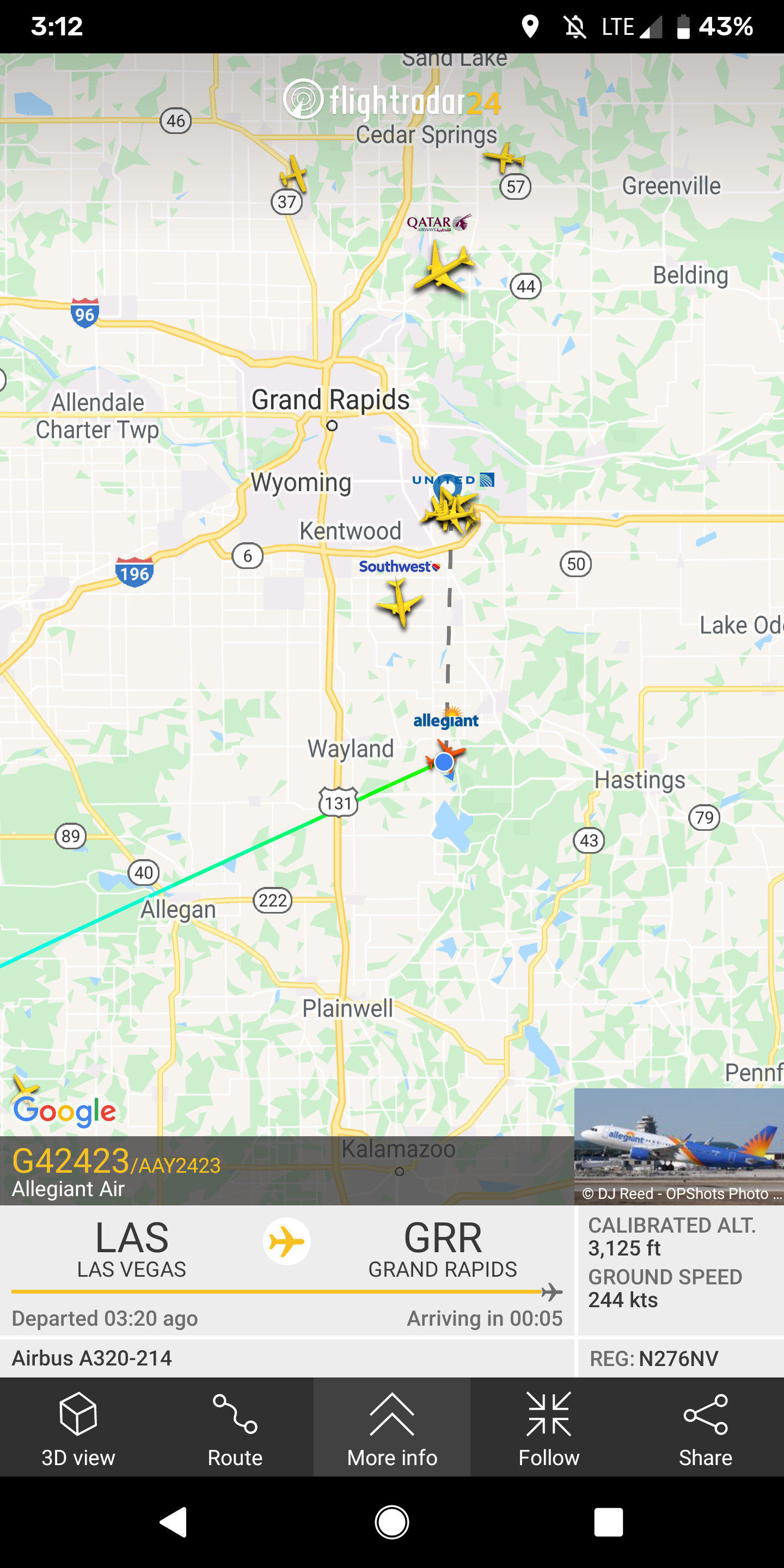The width and height of the screenshot is (784, 1568).
Task: Share flight G42423
Action: (706, 1426)
